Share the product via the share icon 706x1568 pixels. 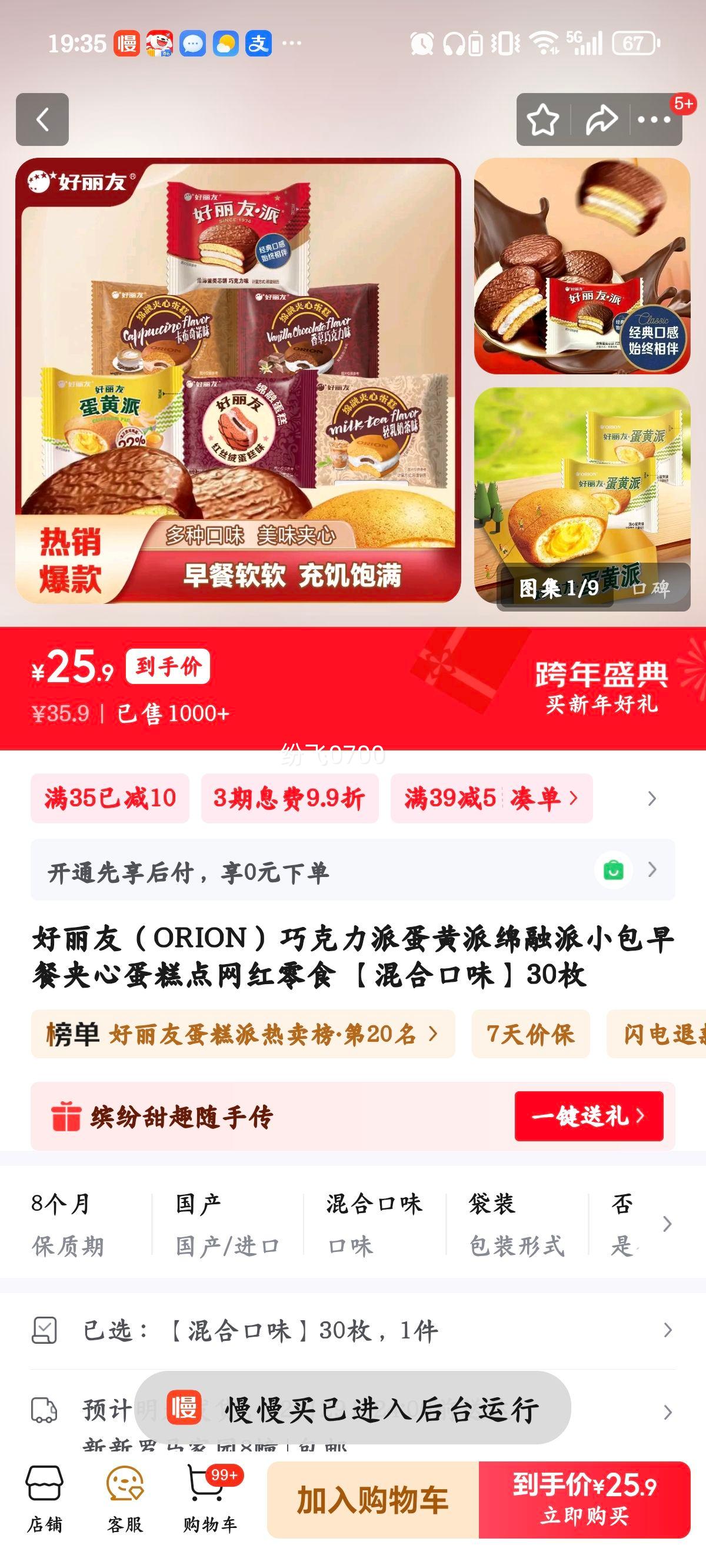pyautogui.click(x=601, y=119)
